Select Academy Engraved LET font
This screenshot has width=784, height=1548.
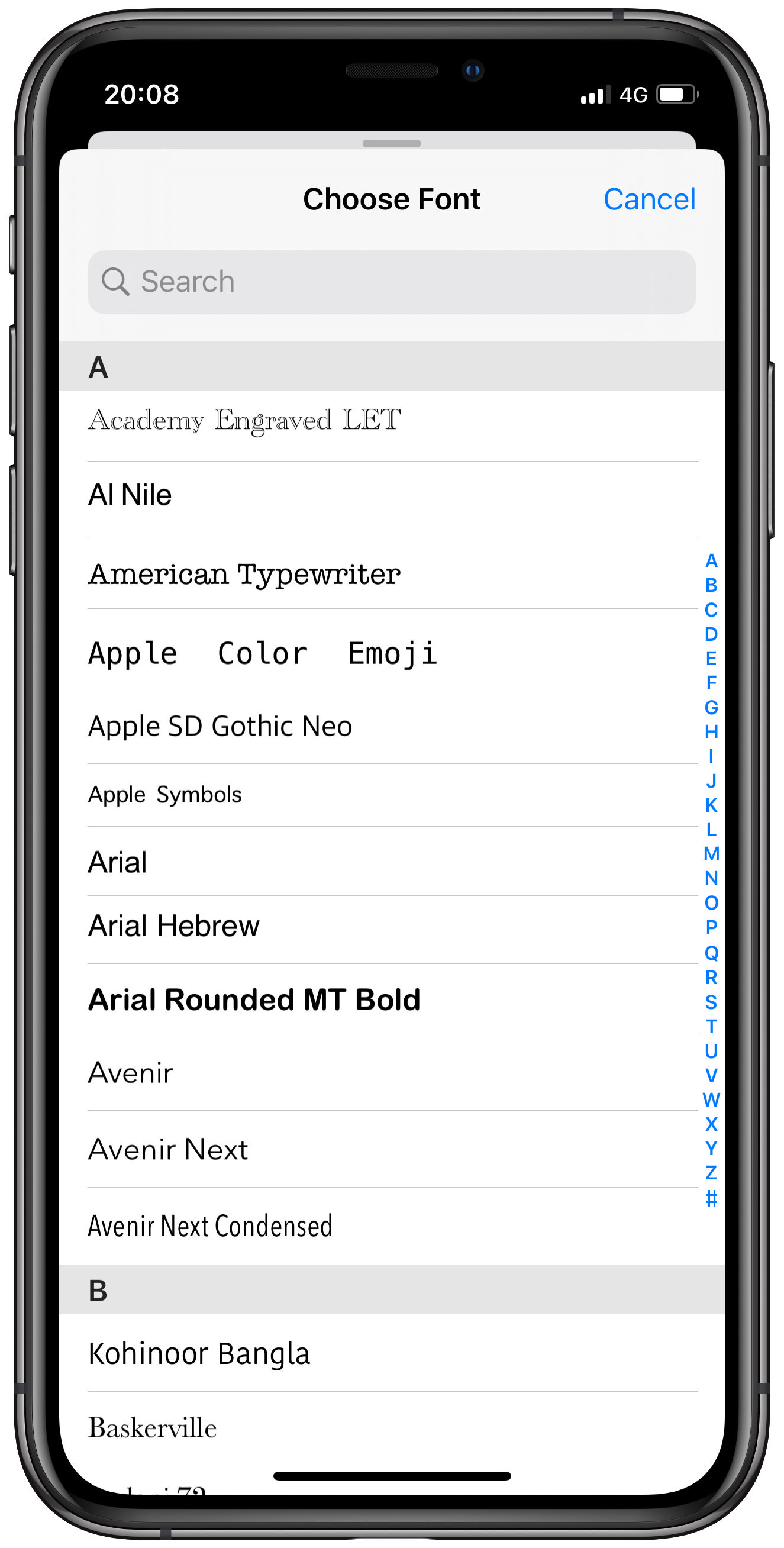(244, 420)
